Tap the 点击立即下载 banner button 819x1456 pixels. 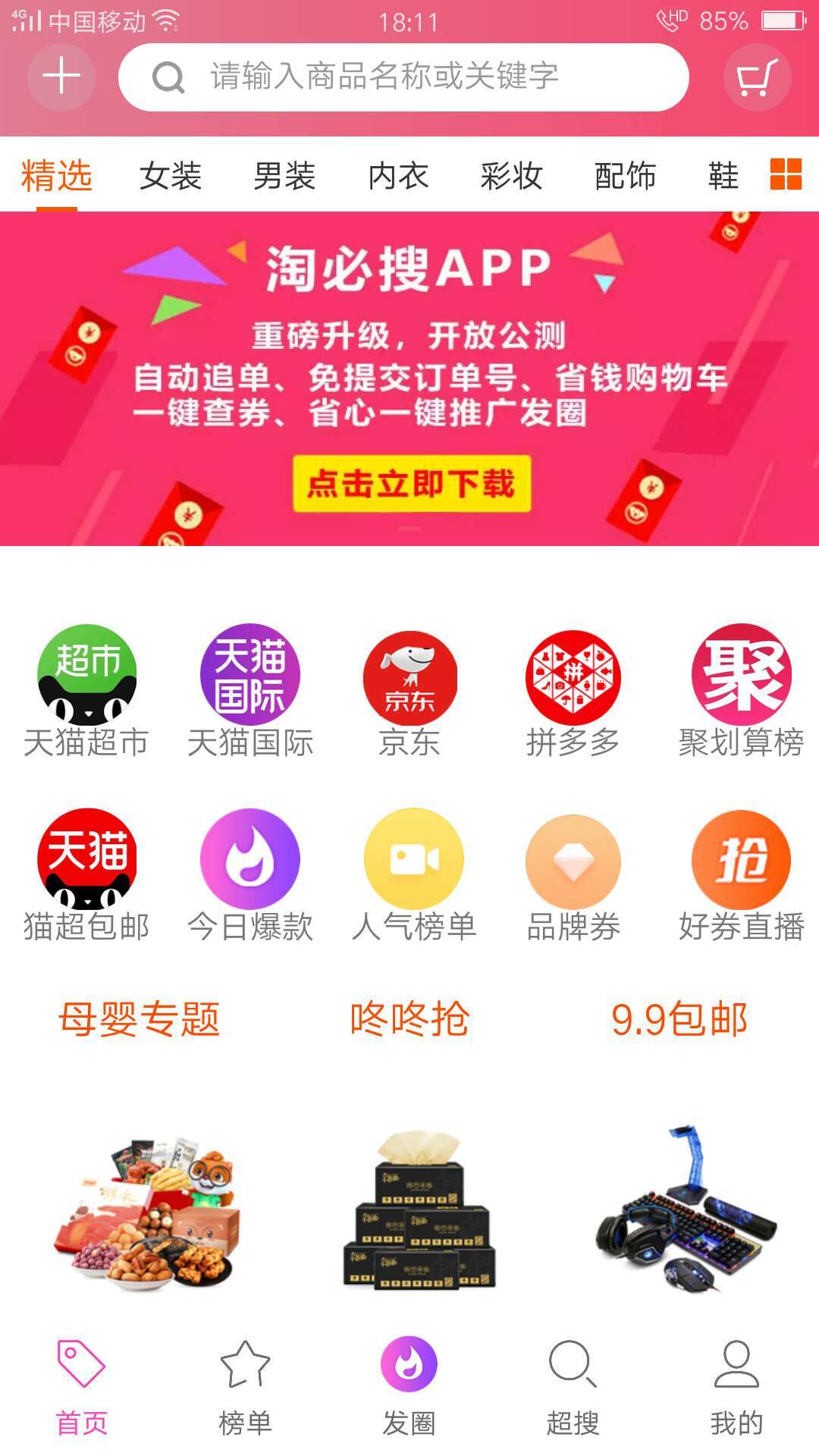[x=411, y=484]
